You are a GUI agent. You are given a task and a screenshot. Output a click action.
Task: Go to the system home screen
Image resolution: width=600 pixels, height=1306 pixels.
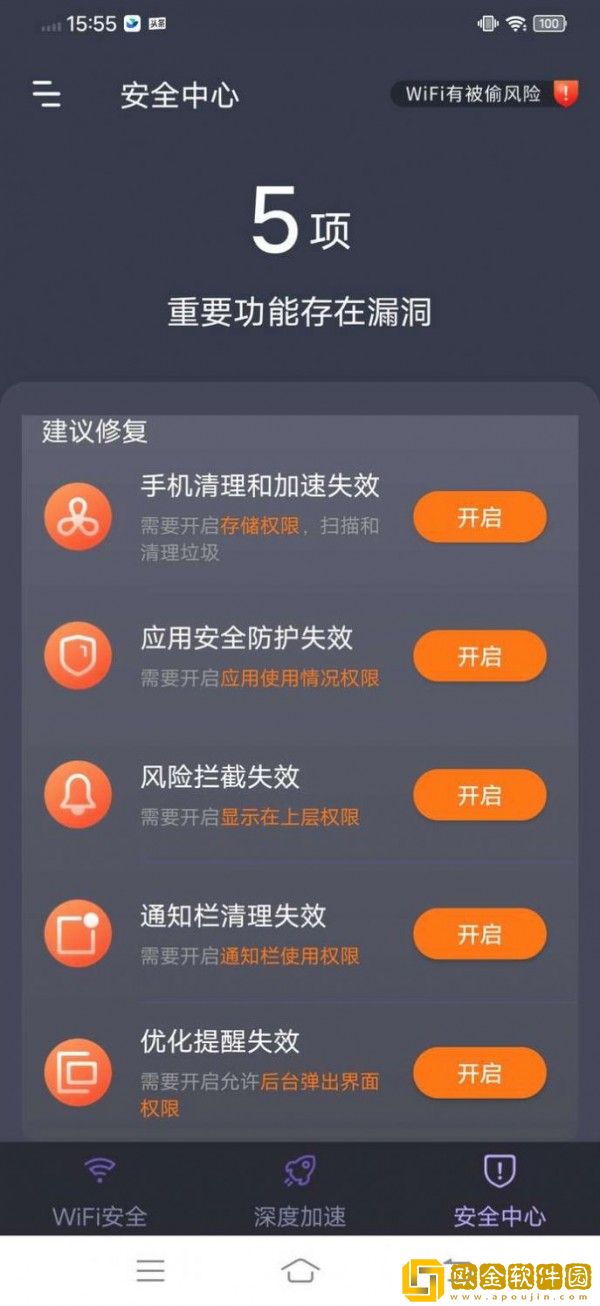click(x=300, y=1270)
